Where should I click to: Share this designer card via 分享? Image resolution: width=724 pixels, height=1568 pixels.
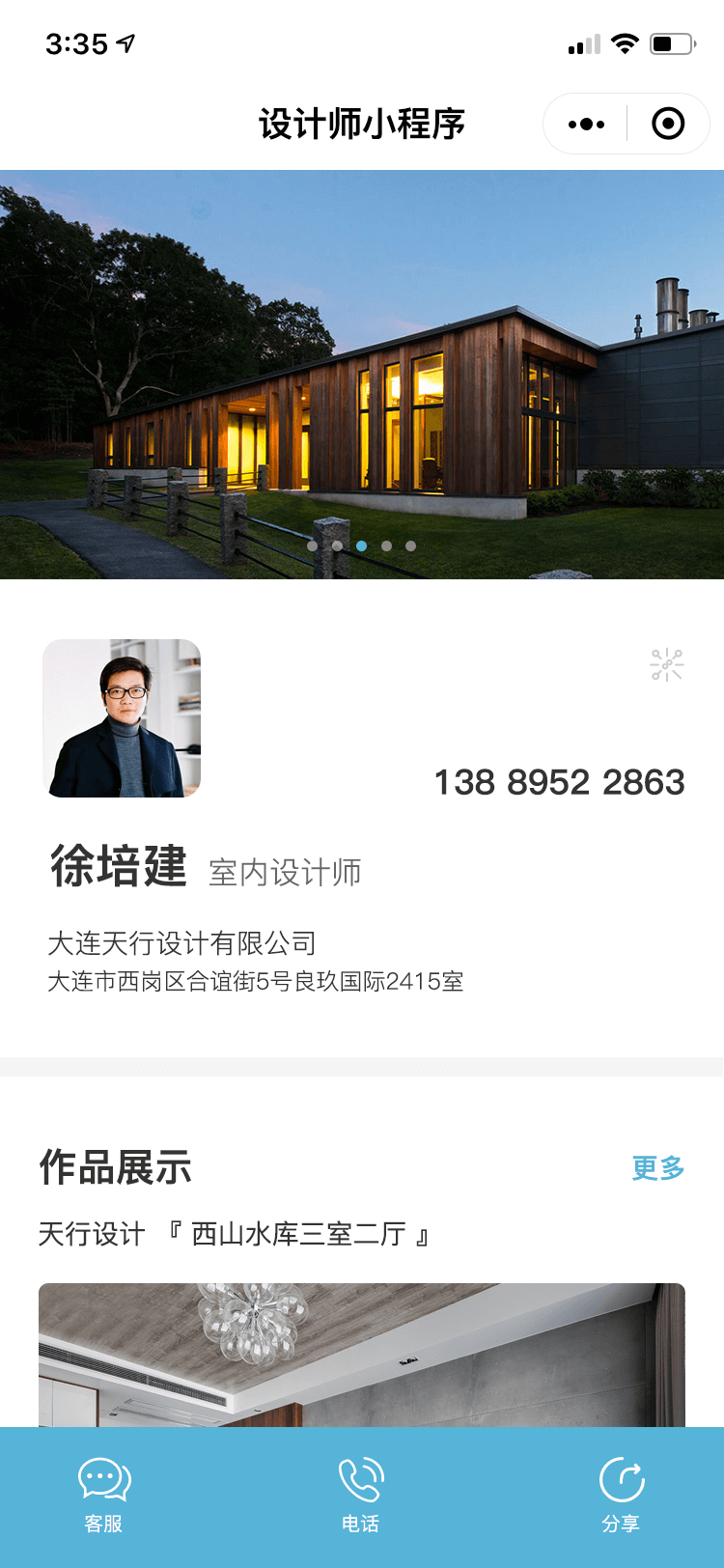[x=621, y=1495]
